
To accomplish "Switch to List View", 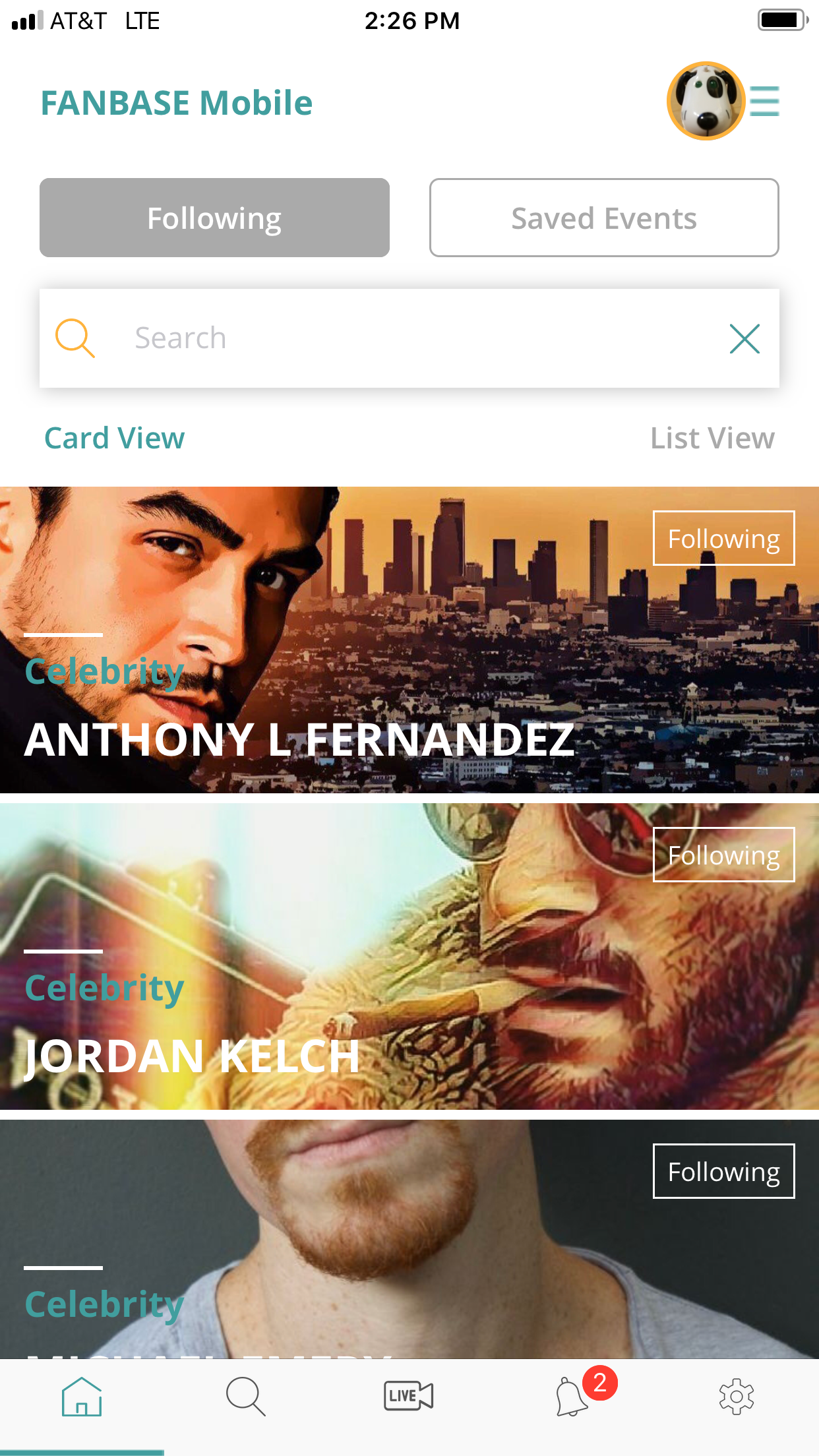I will 712,438.
